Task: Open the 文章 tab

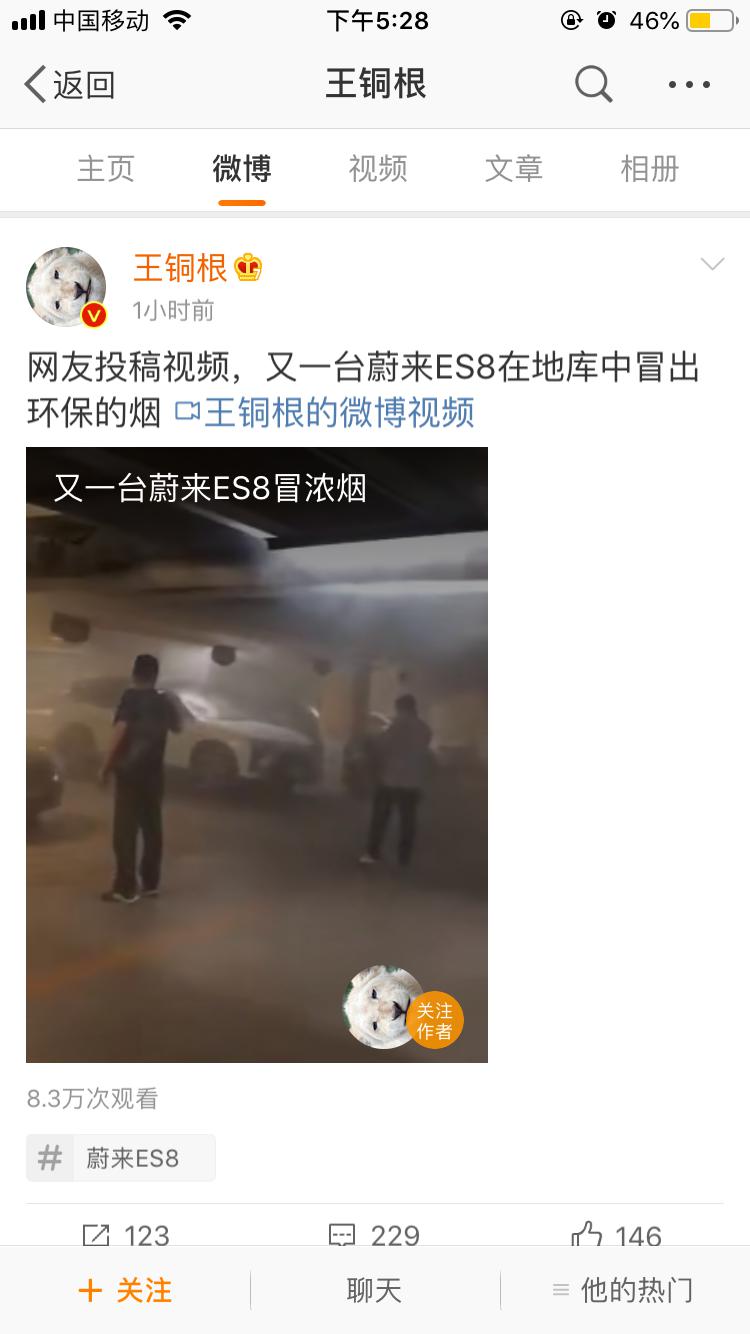Action: coord(513,169)
